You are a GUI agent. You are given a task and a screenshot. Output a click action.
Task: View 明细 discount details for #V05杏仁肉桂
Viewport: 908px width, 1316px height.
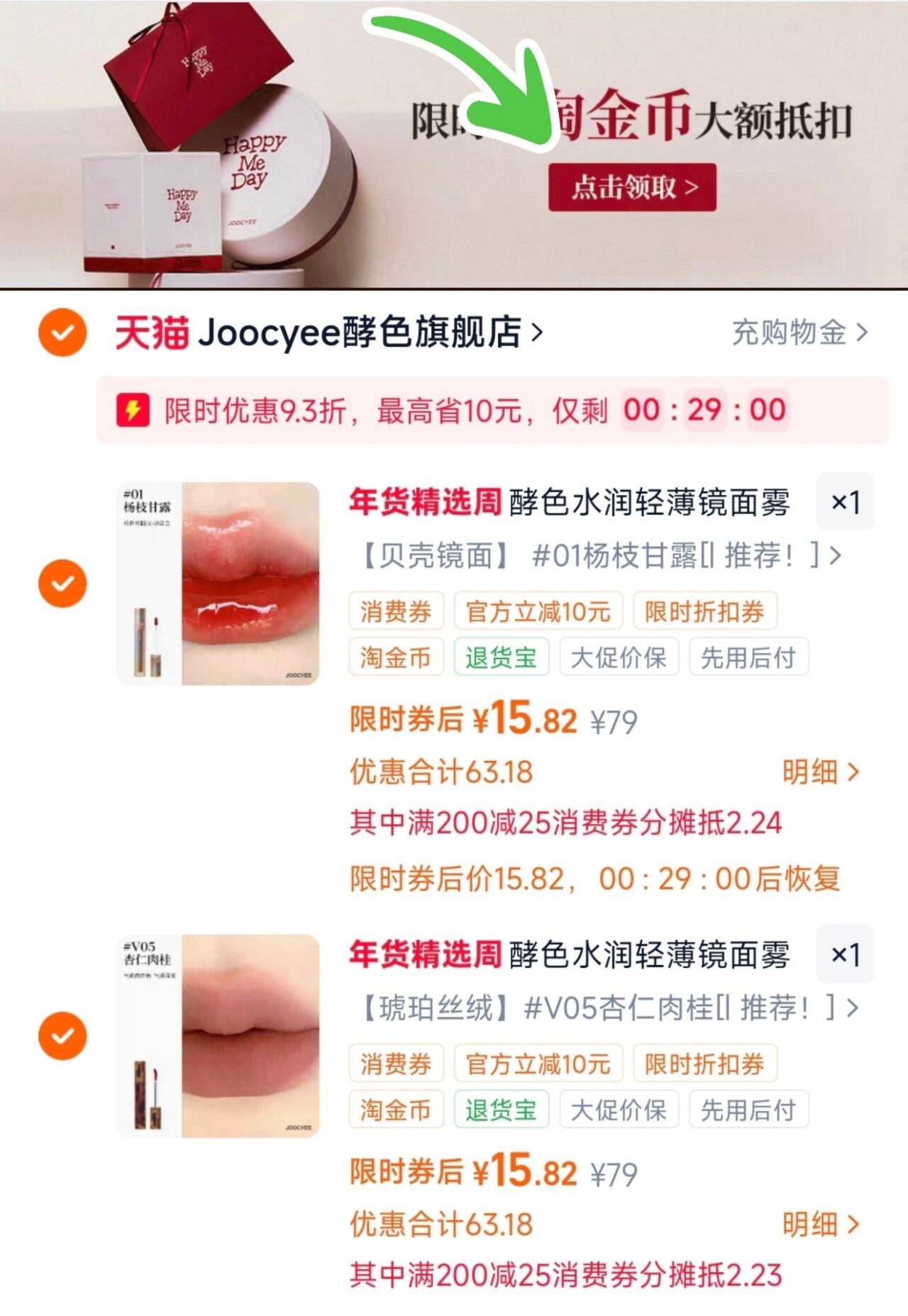(x=820, y=1224)
